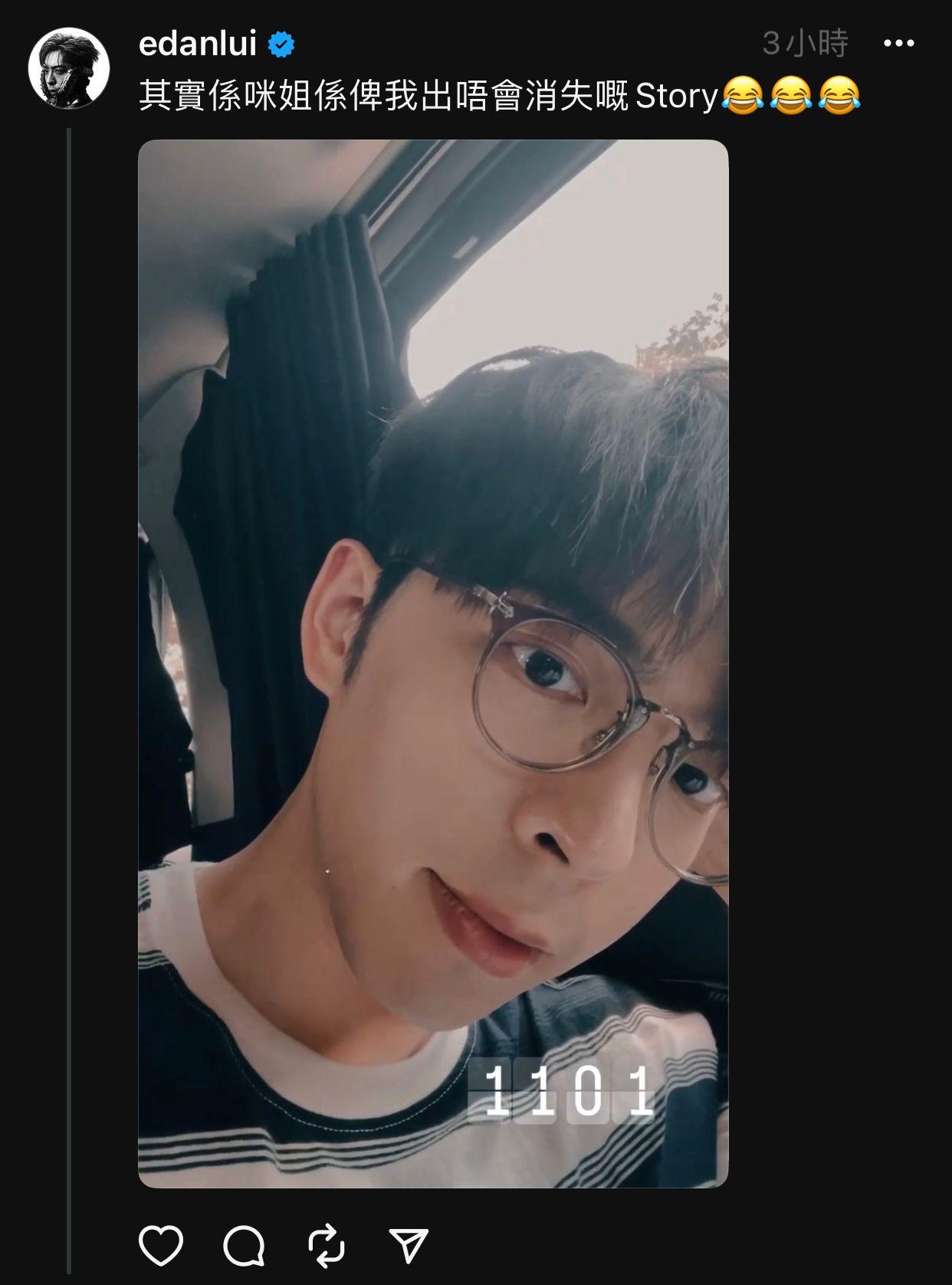Open the edanlui username link

tap(197, 44)
